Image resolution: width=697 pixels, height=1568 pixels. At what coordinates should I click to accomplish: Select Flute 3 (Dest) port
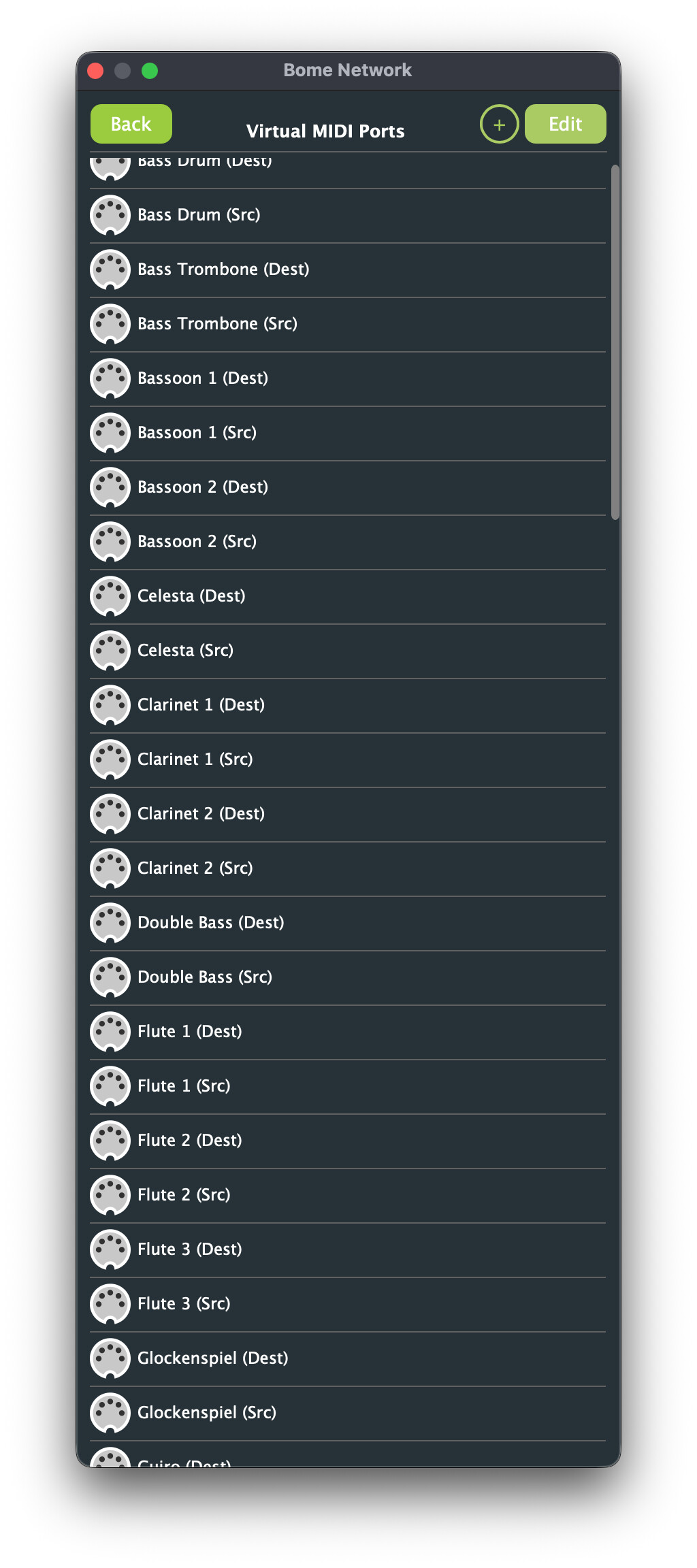(x=189, y=1249)
